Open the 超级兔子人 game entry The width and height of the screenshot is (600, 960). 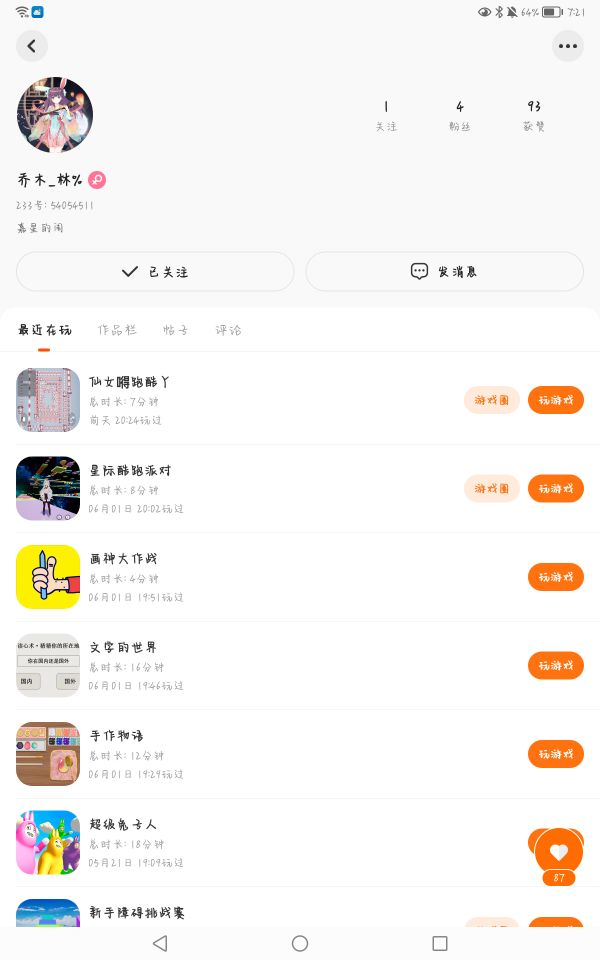point(123,825)
